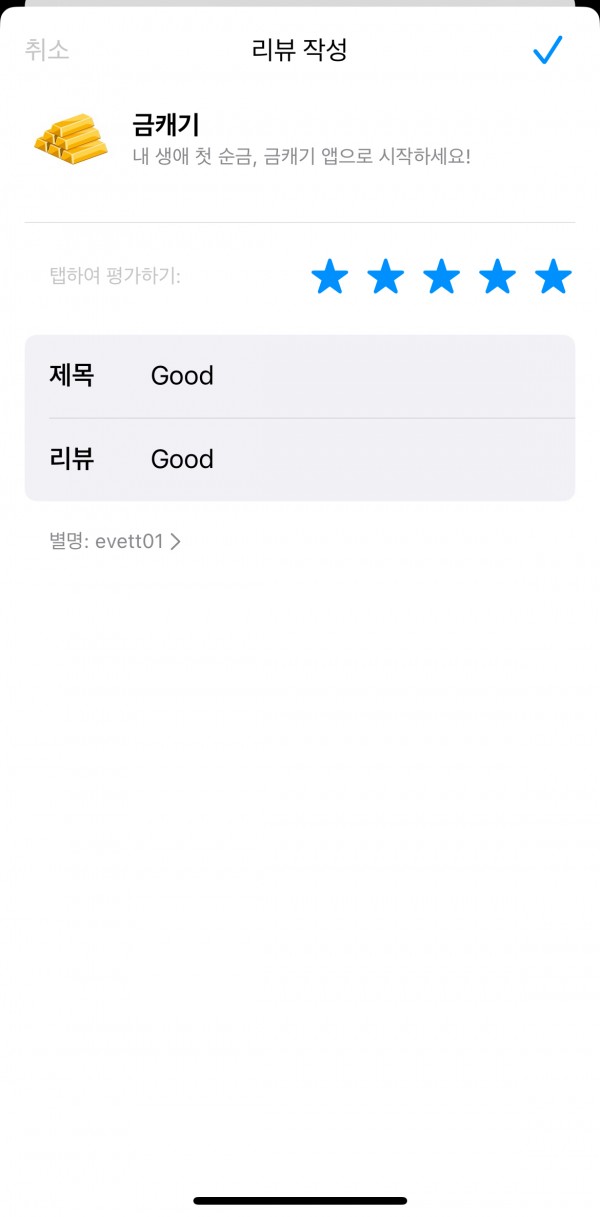Set rating to five stars
Viewport: 600px width, 1217px height.
tap(554, 276)
